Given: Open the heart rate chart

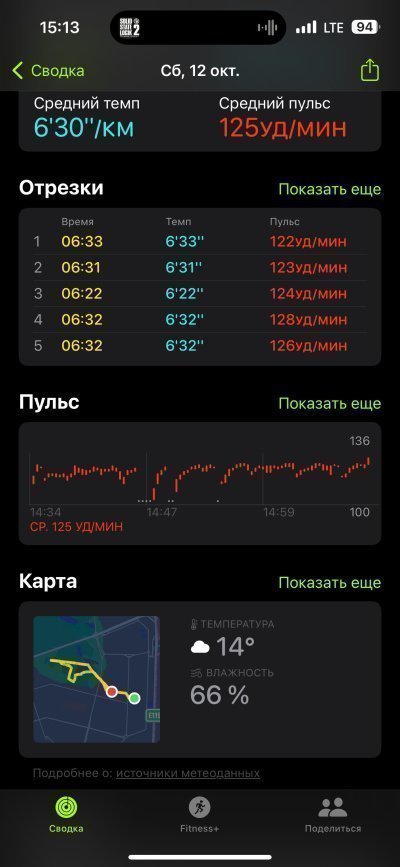Looking at the screenshot, I should 200,483.
